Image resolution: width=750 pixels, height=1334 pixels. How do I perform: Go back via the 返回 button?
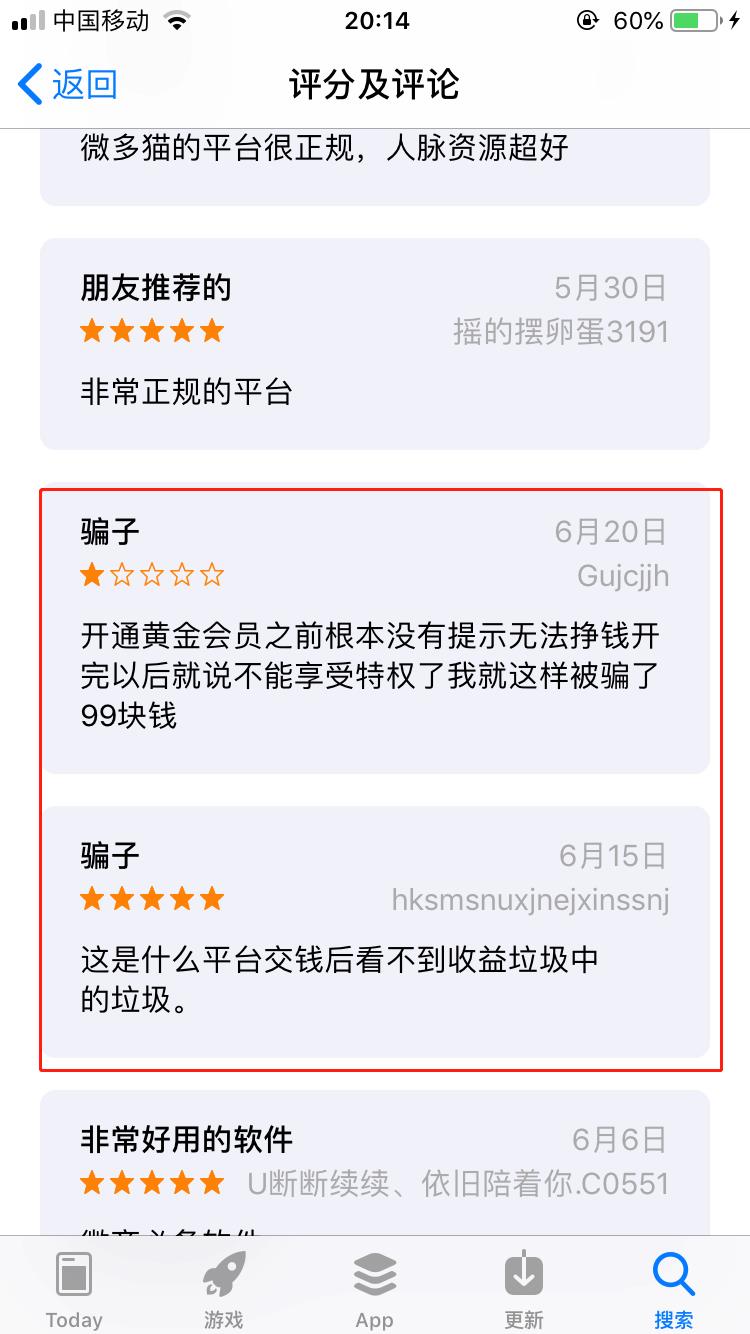(68, 84)
